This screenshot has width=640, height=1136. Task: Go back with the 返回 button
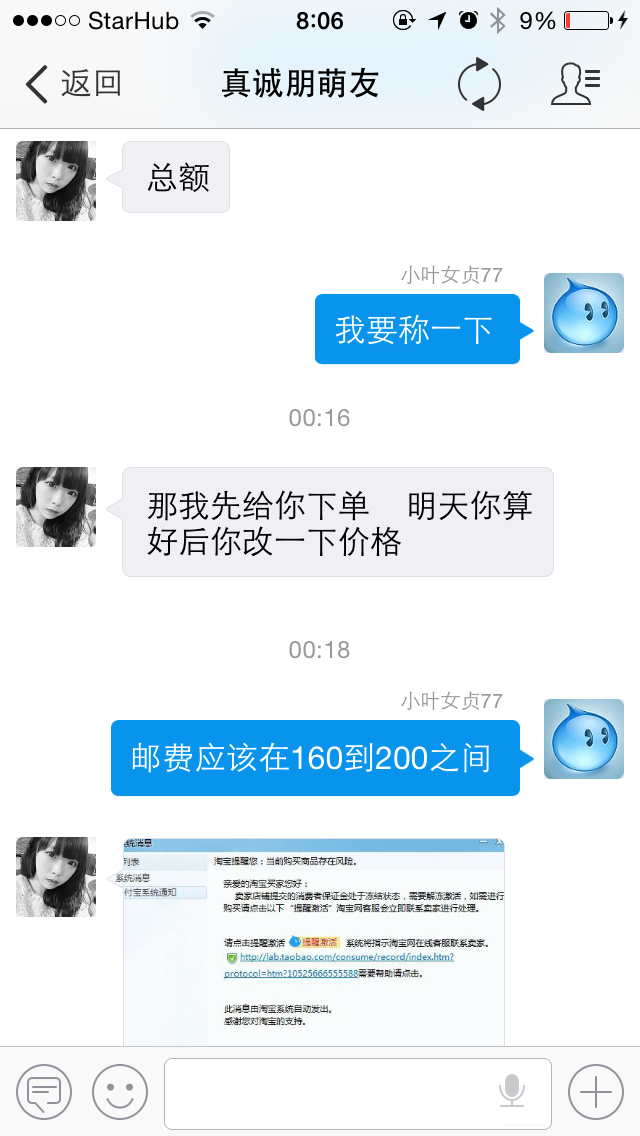click(72, 84)
